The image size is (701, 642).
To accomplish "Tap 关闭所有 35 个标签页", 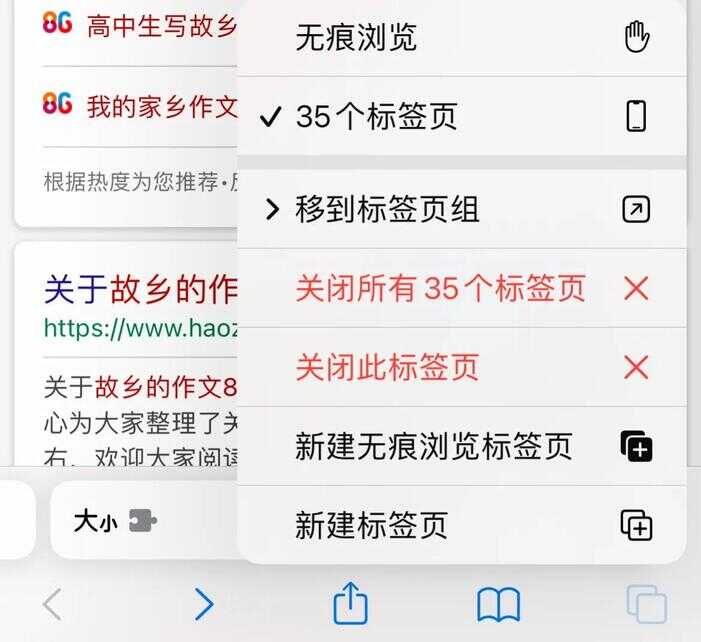I will [460, 289].
